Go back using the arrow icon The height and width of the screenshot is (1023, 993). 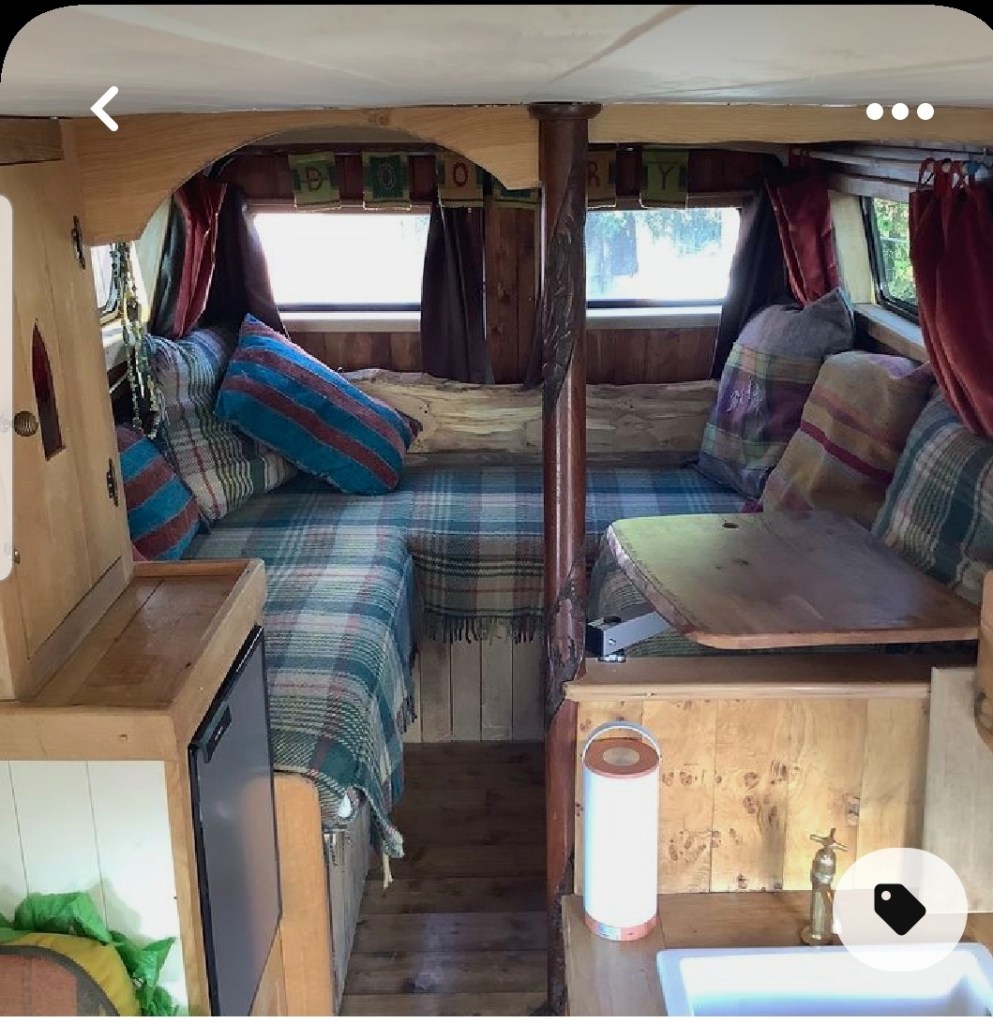105,109
